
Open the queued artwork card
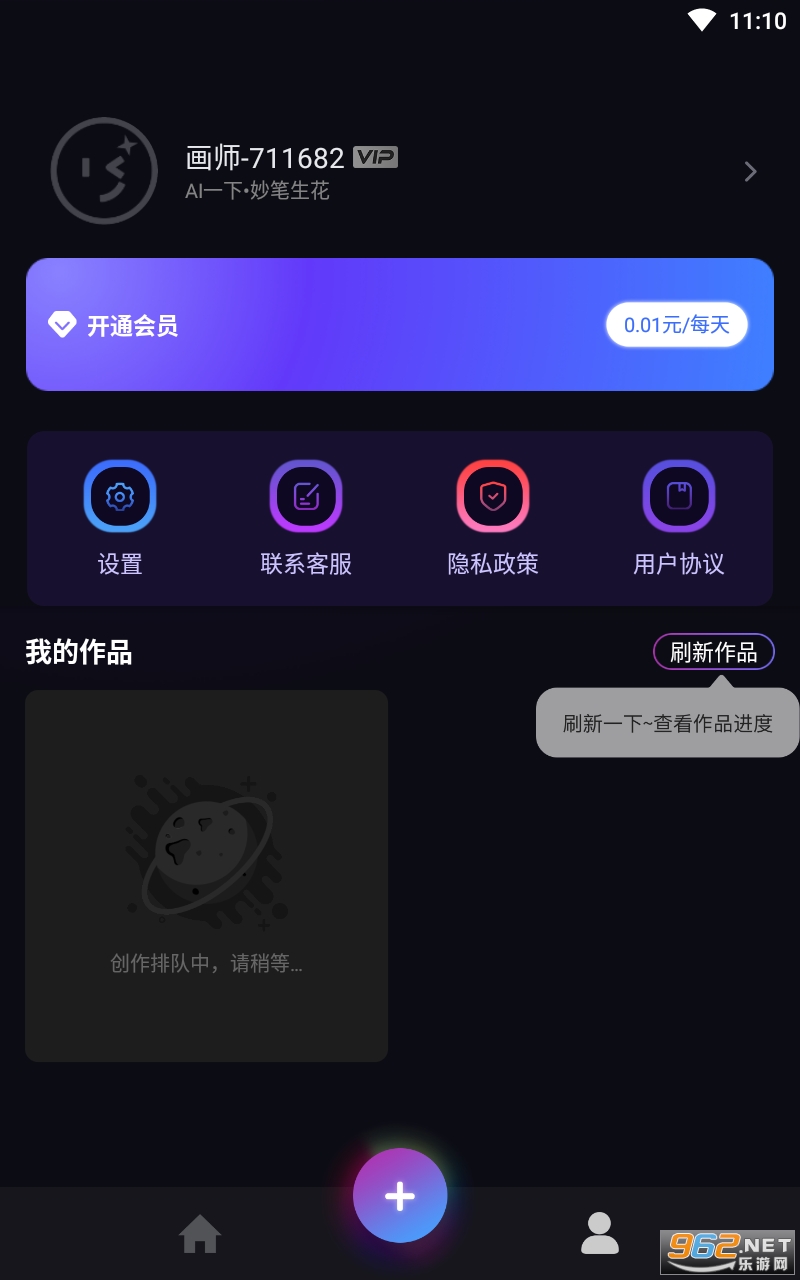(x=206, y=875)
